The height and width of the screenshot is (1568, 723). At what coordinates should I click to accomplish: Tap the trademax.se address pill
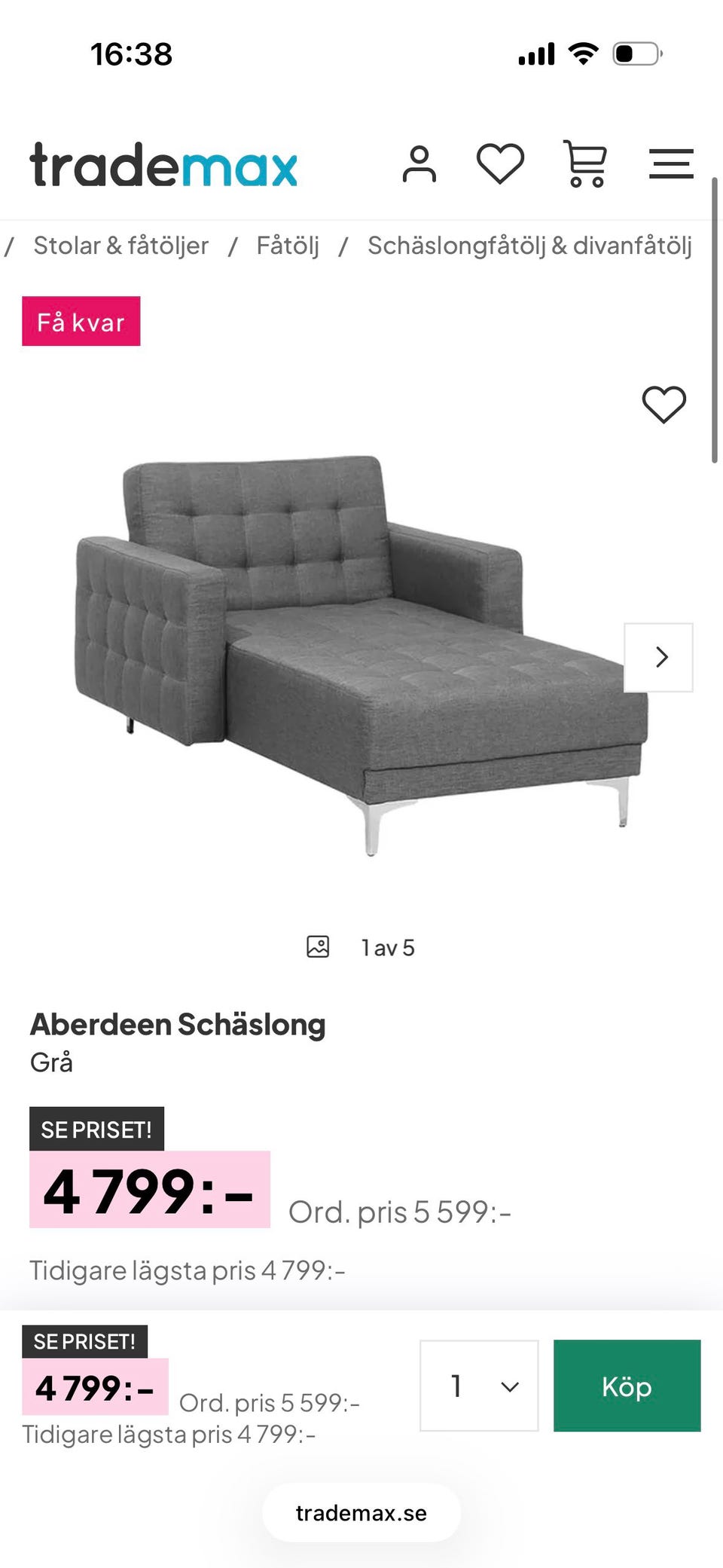click(361, 1513)
